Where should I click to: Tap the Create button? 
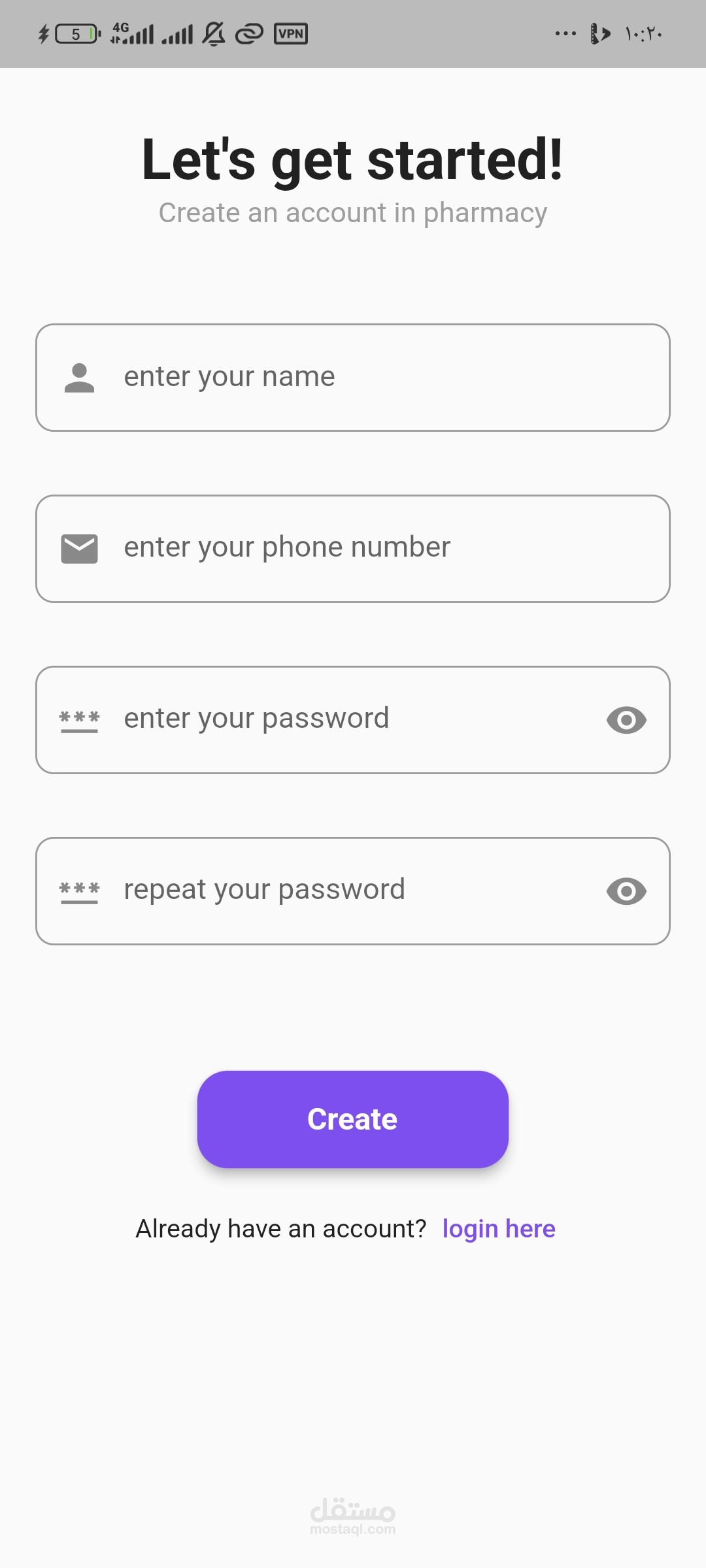[x=353, y=1119]
